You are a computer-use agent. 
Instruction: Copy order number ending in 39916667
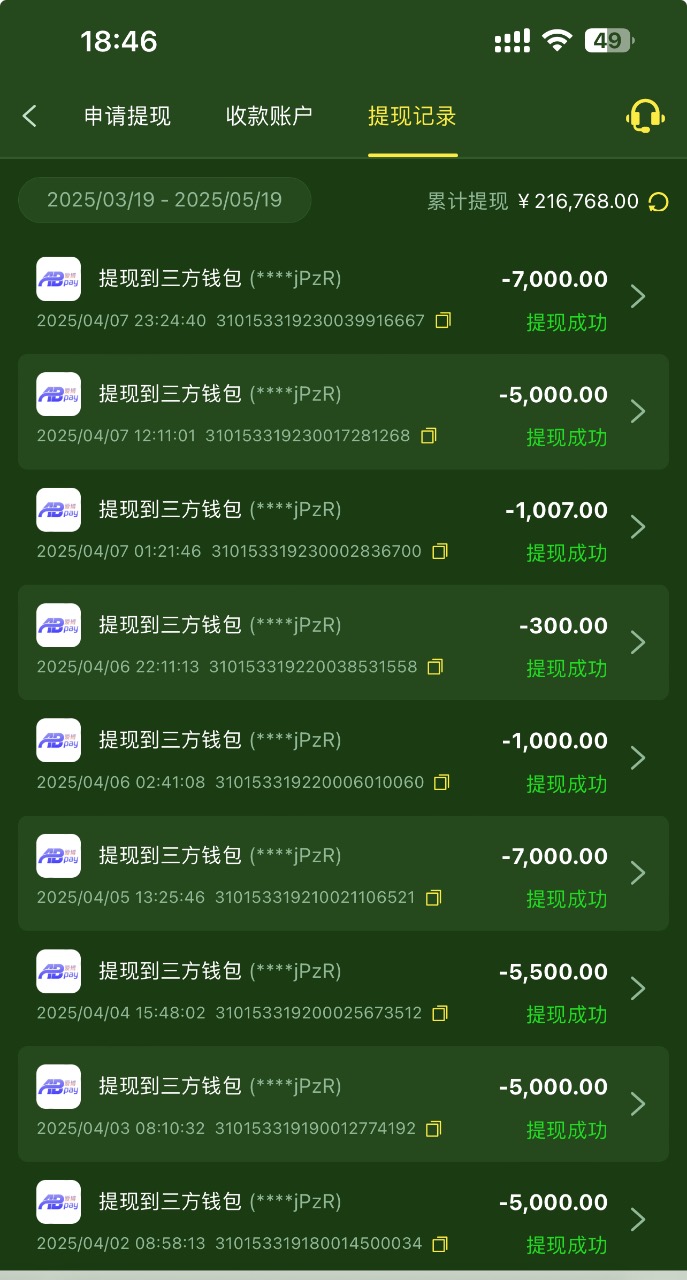click(x=443, y=321)
